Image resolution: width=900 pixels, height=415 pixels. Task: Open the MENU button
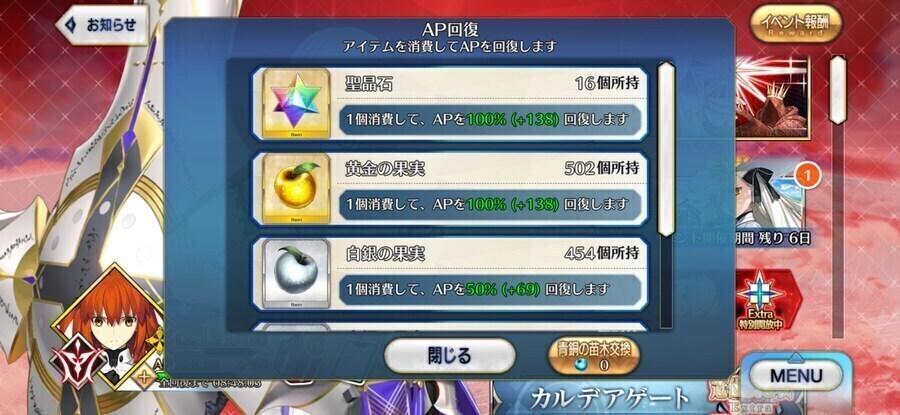[x=797, y=376]
